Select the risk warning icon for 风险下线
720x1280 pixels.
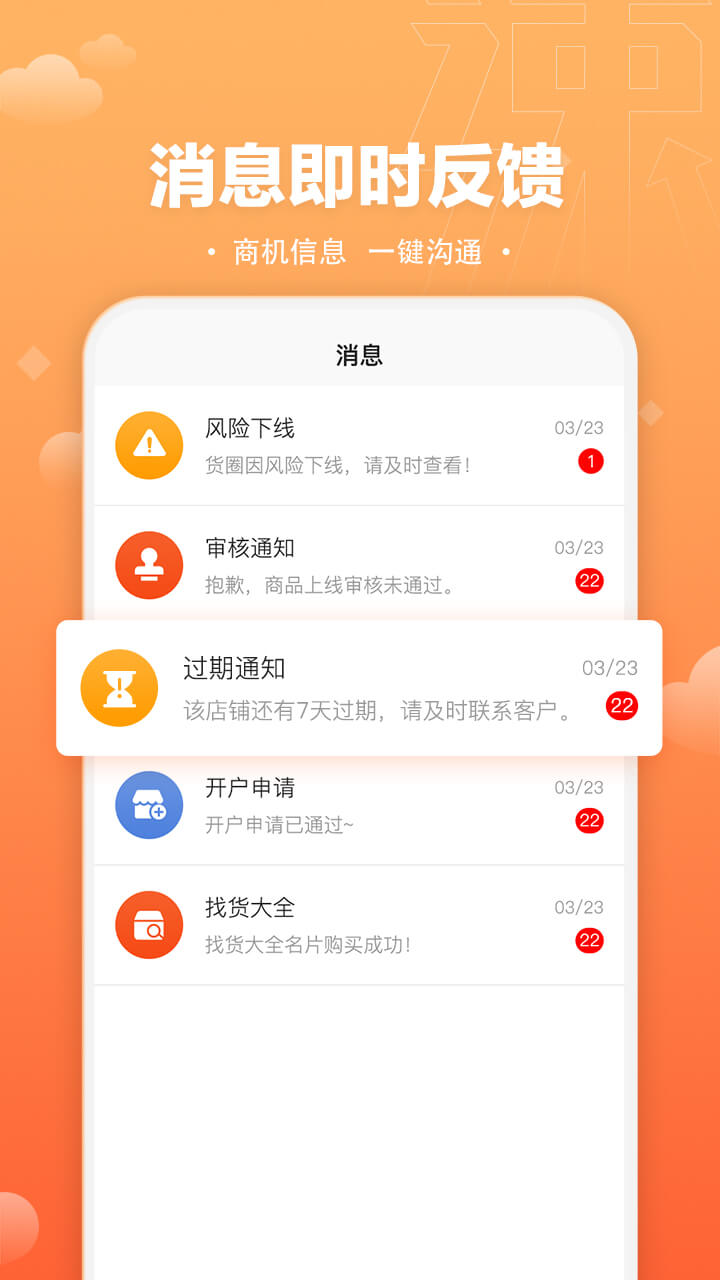pos(148,445)
